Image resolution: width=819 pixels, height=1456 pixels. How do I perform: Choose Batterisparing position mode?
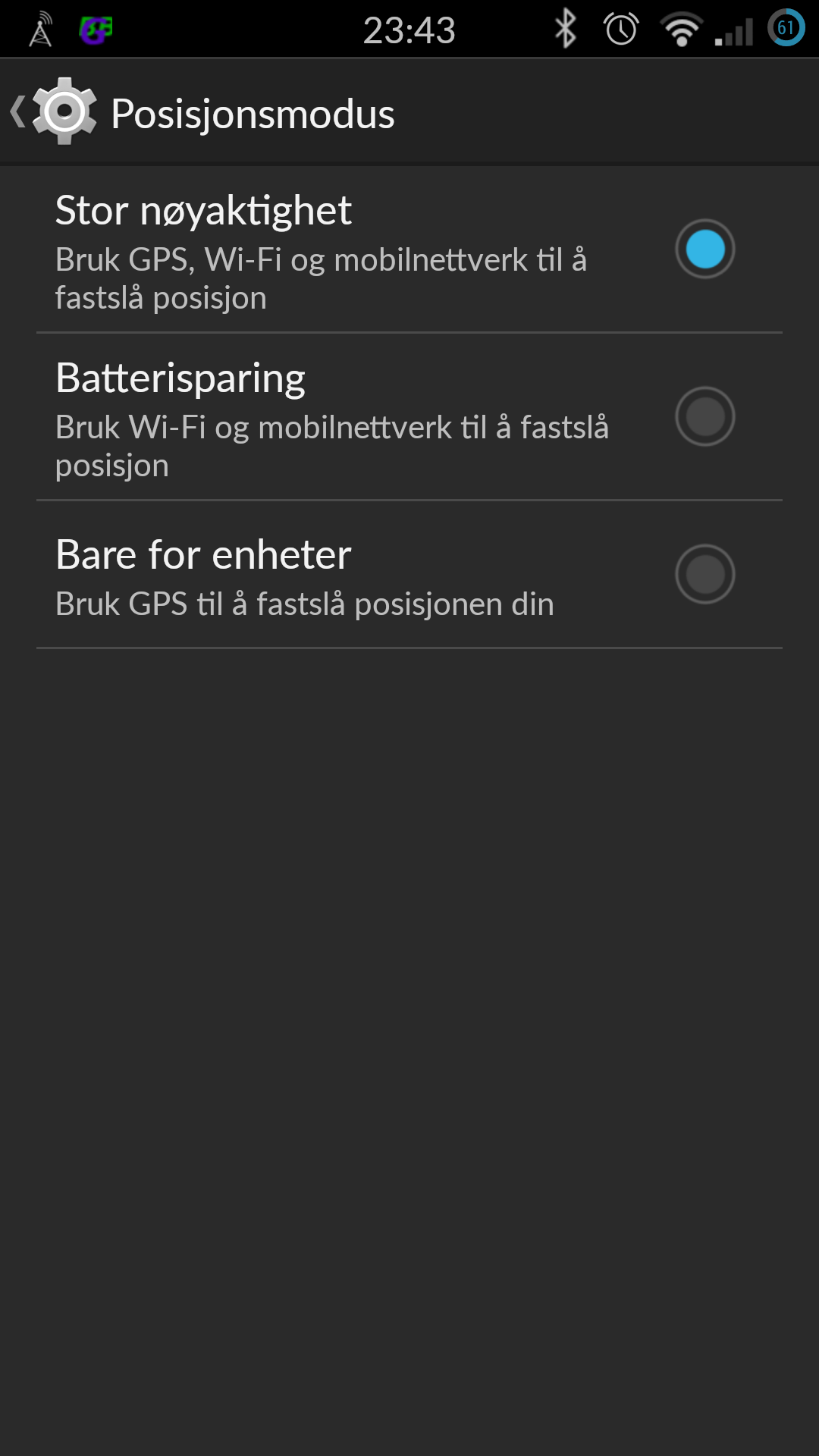[x=704, y=416]
